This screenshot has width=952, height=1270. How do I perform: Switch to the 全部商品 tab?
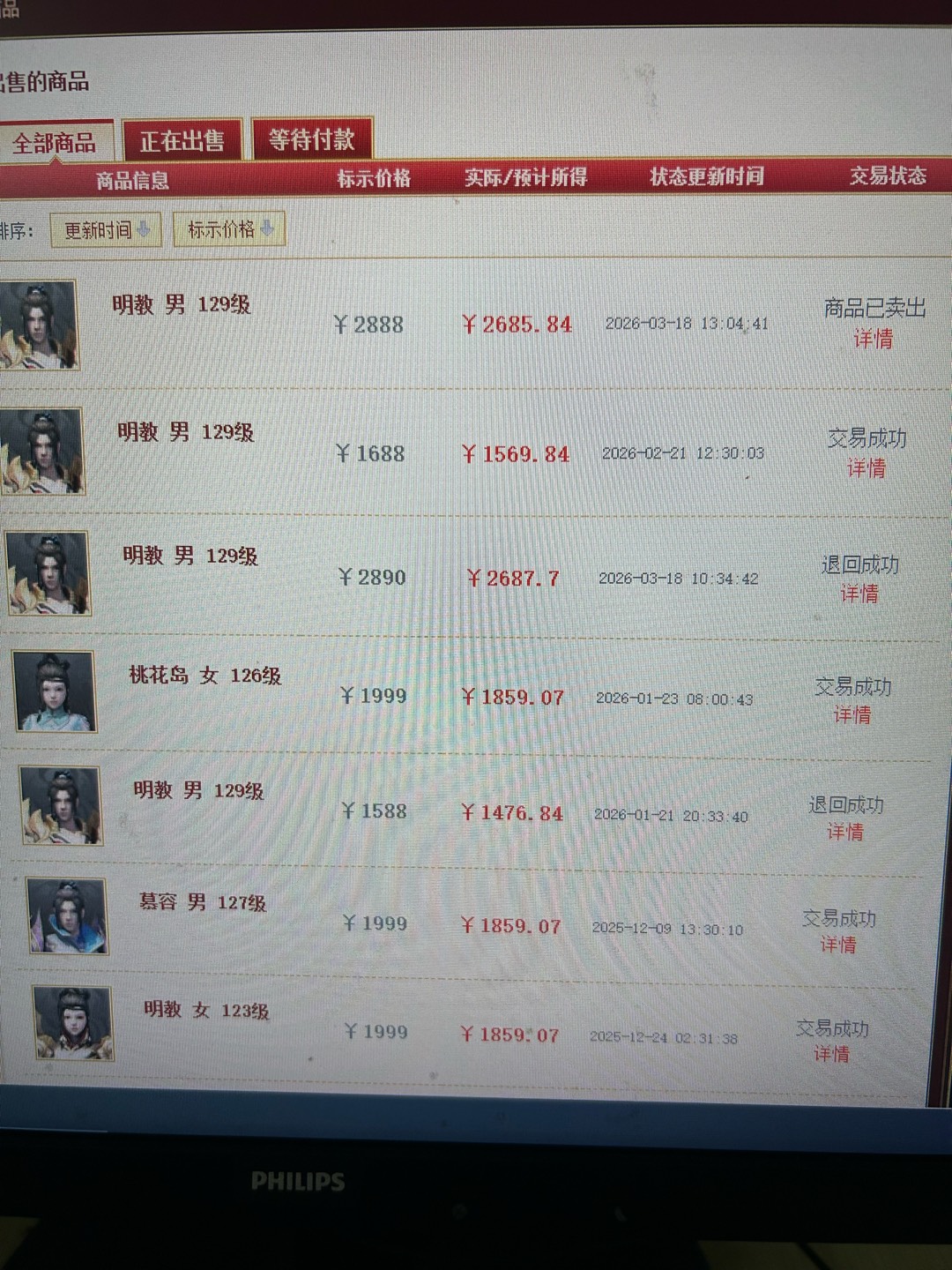pos(55,142)
